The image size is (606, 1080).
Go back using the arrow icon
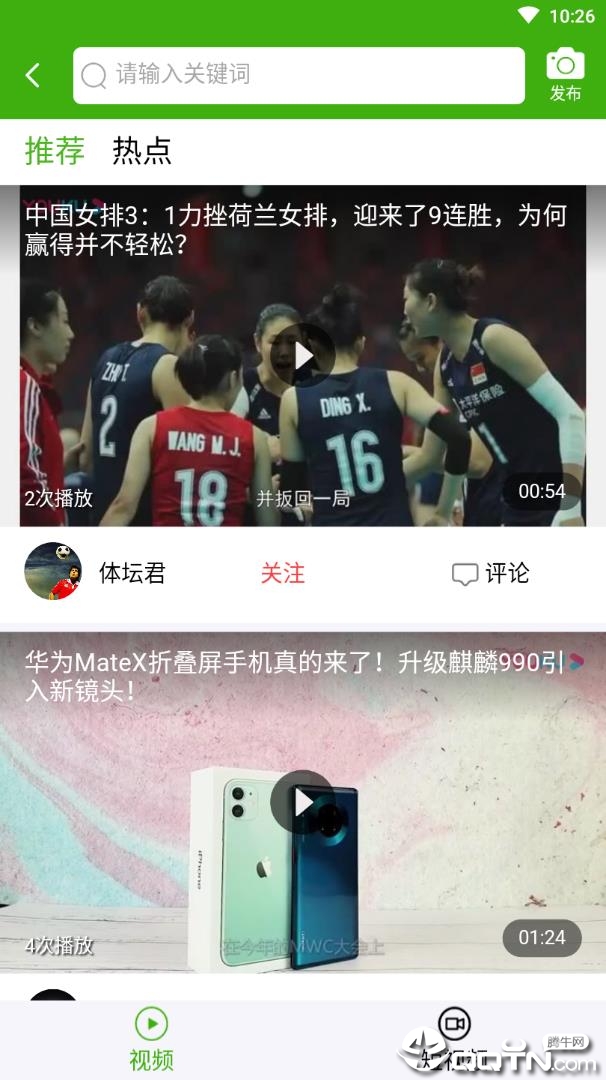click(33, 75)
